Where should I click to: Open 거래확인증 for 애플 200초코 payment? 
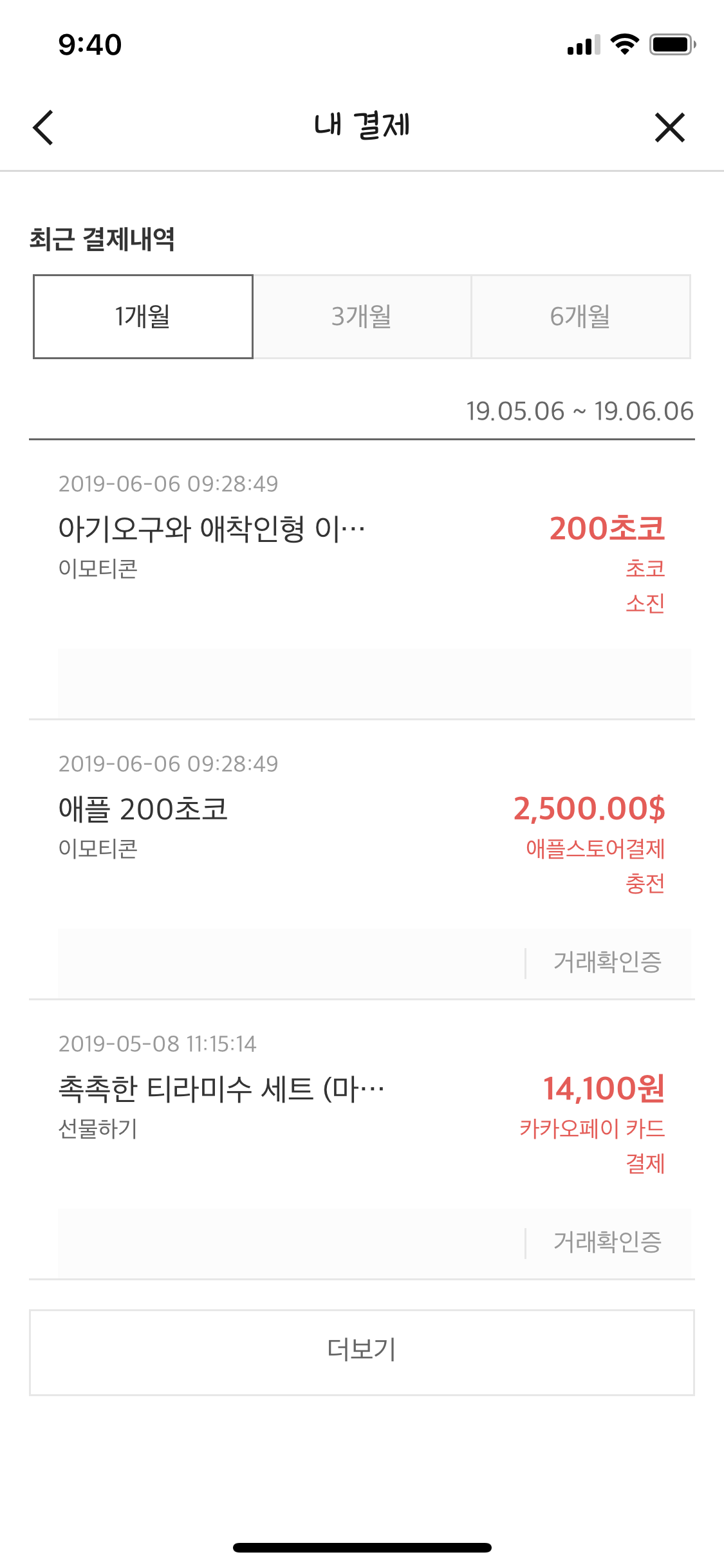607,962
